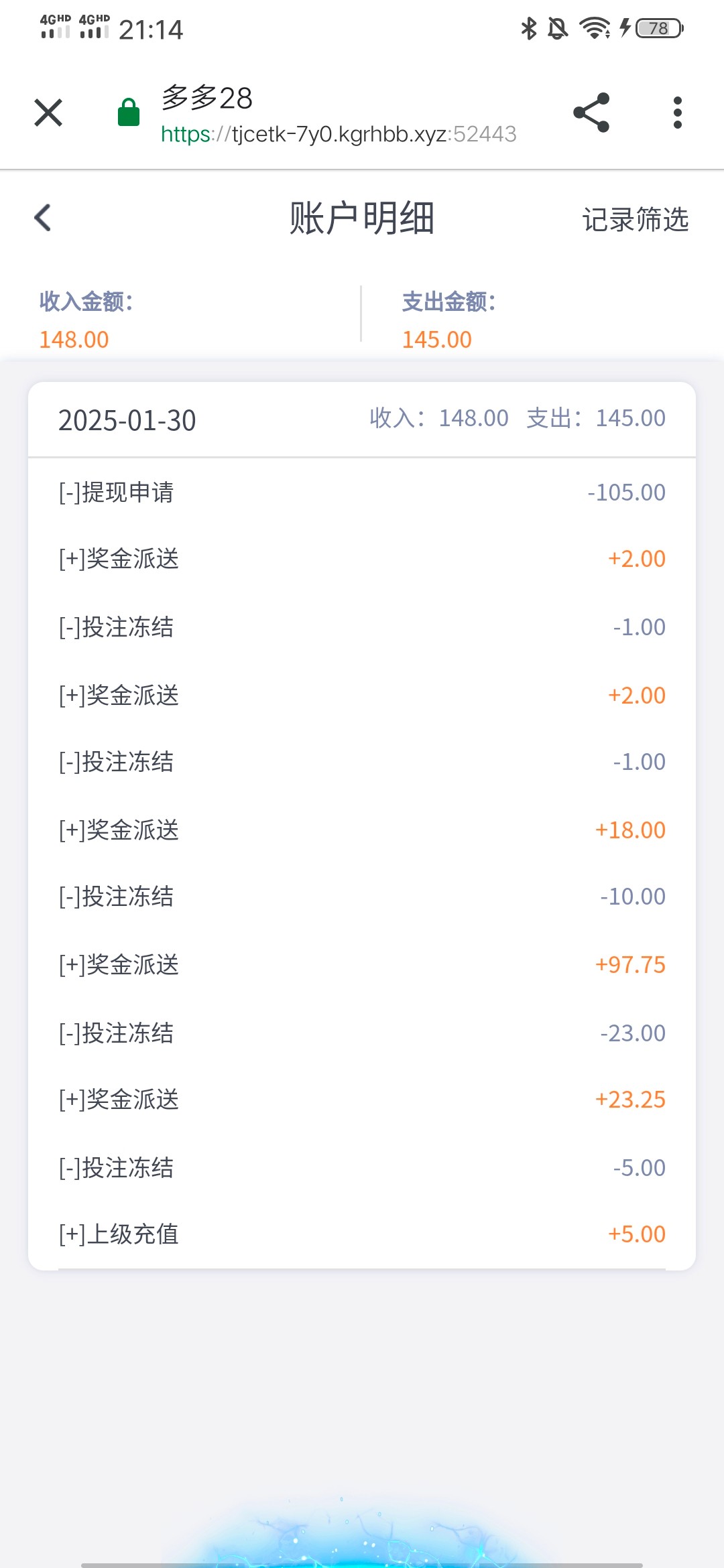Share this page via share icon
Screen dimensions: 724x1568
(591, 113)
